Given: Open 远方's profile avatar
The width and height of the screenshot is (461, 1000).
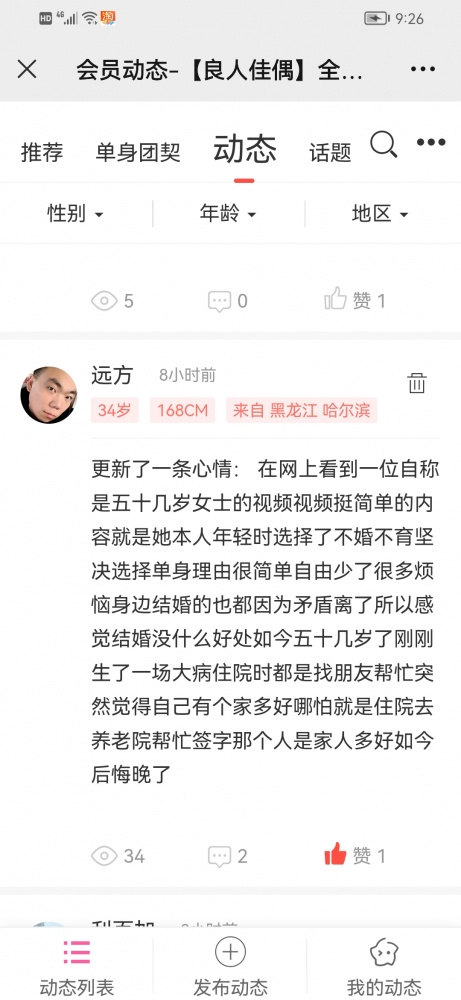Looking at the screenshot, I should [48, 395].
